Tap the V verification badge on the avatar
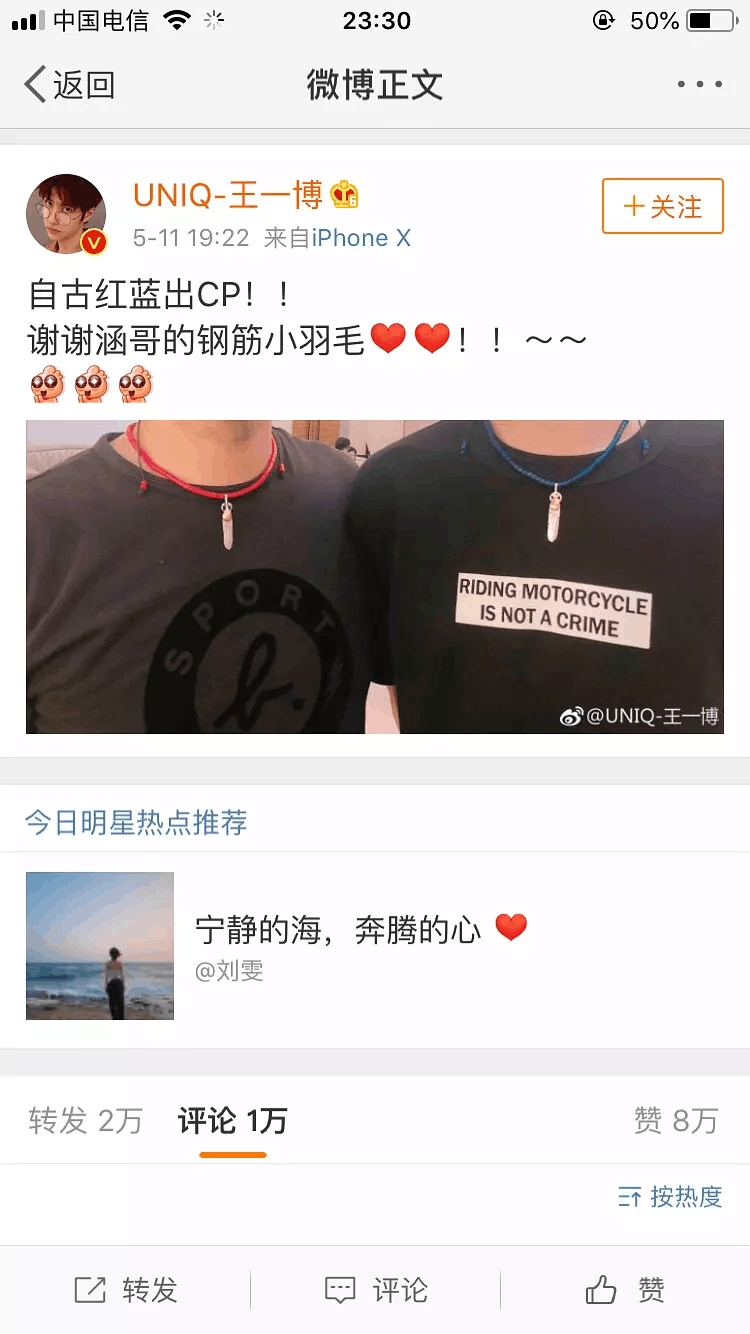This screenshot has width=750, height=1334. (95, 240)
